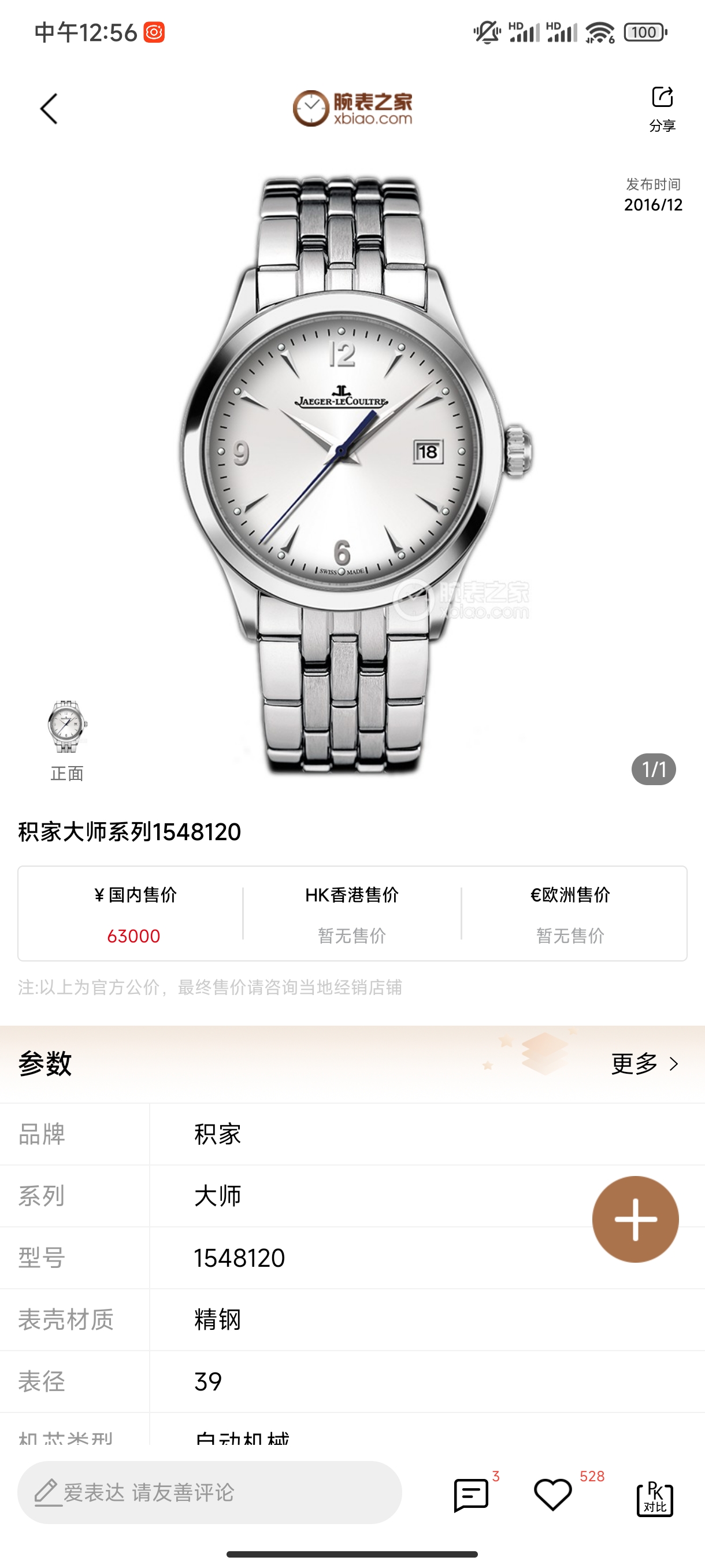Viewport: 705px width, 1568px height.
Task: Open 更多 for full parameters
Action: pos(645,1063)
